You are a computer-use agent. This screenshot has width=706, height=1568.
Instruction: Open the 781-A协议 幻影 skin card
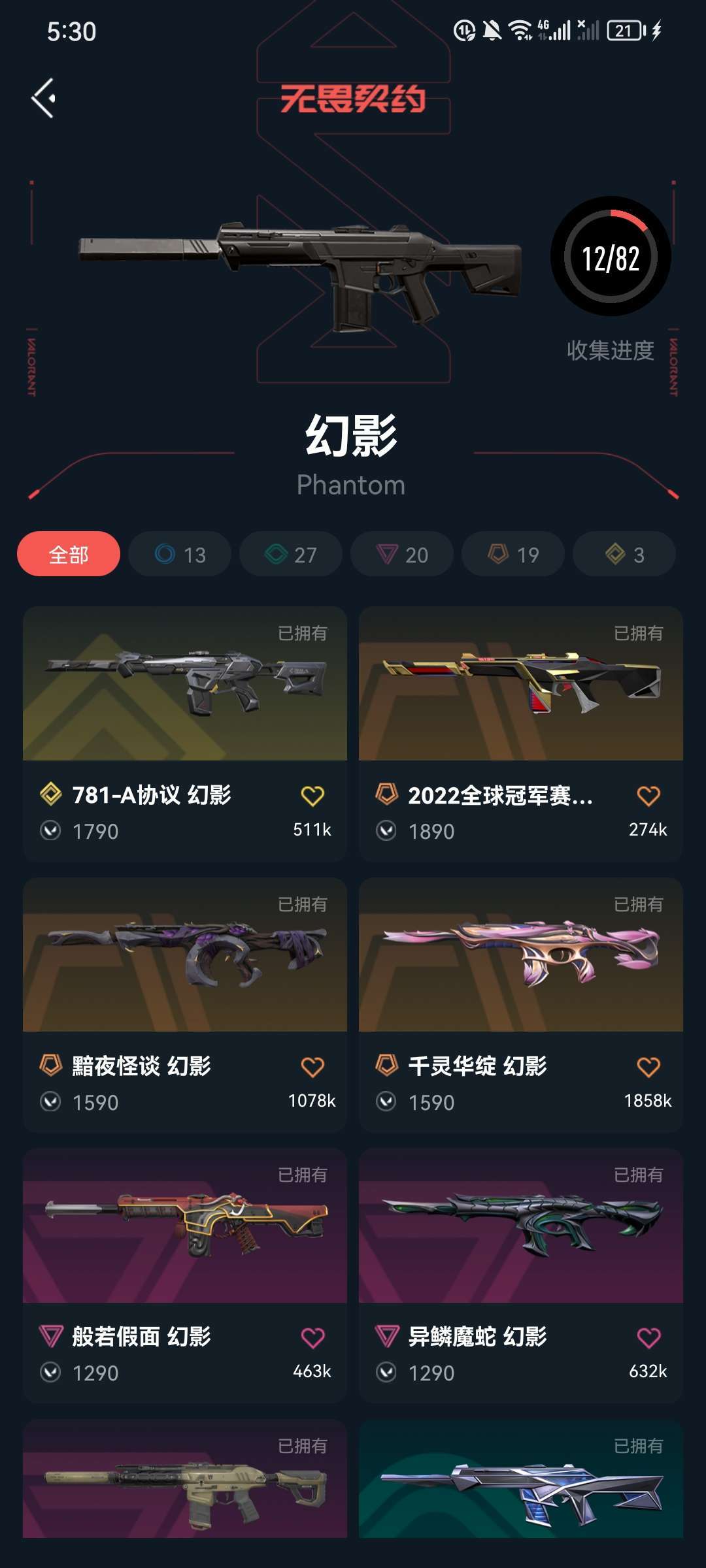[185, 684]
